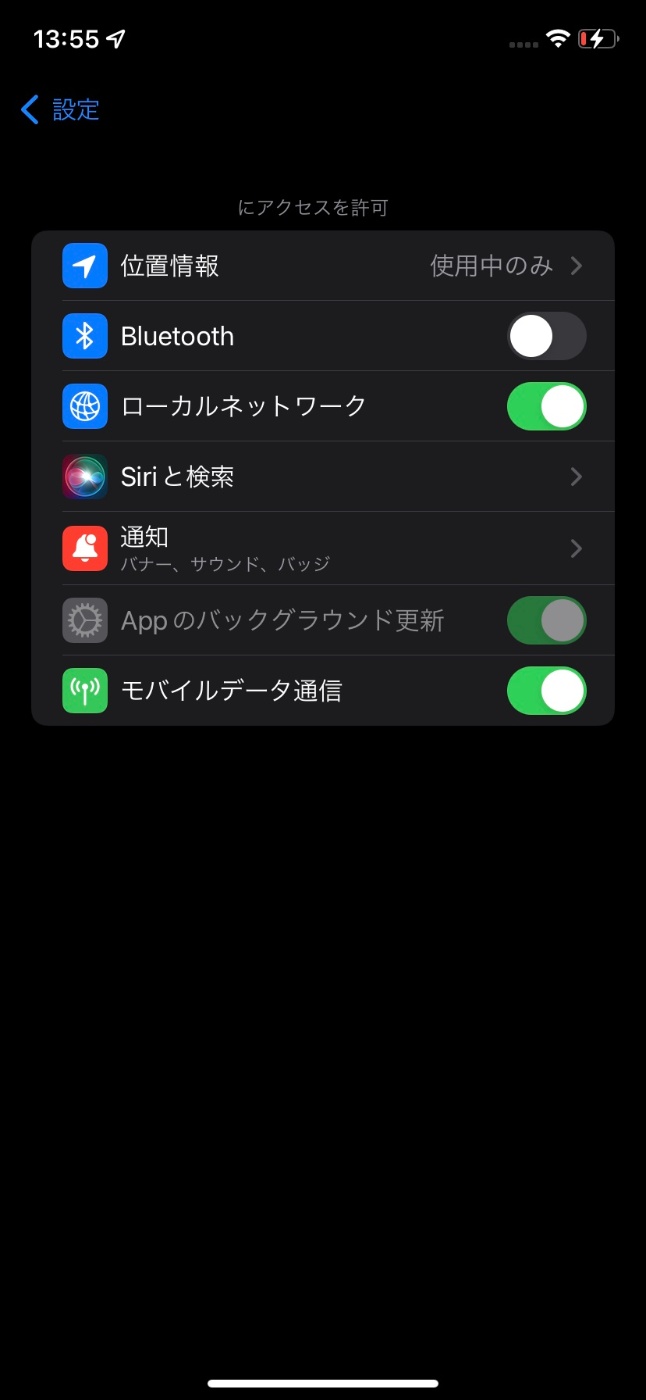Disable ローカルネットワーク access
The height and width of the screenshot is (1400, 646).
pyautogui.click(x=546, y=406)
